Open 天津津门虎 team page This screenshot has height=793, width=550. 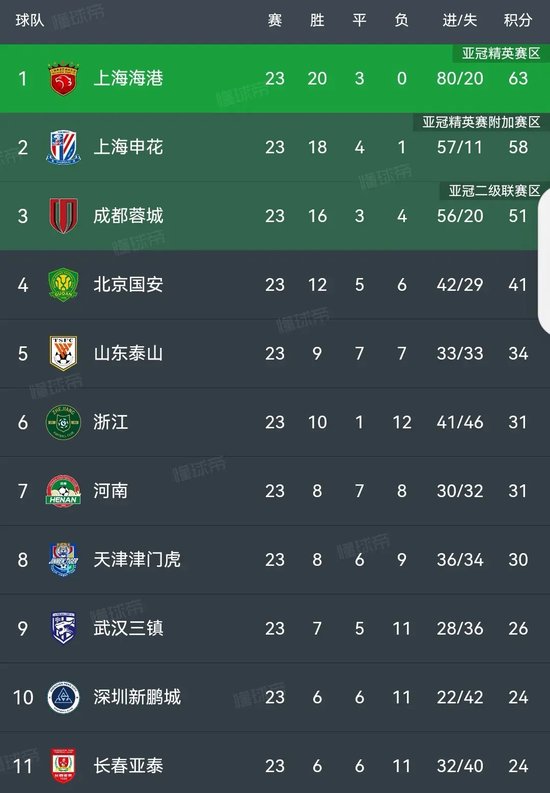point(275,560)
